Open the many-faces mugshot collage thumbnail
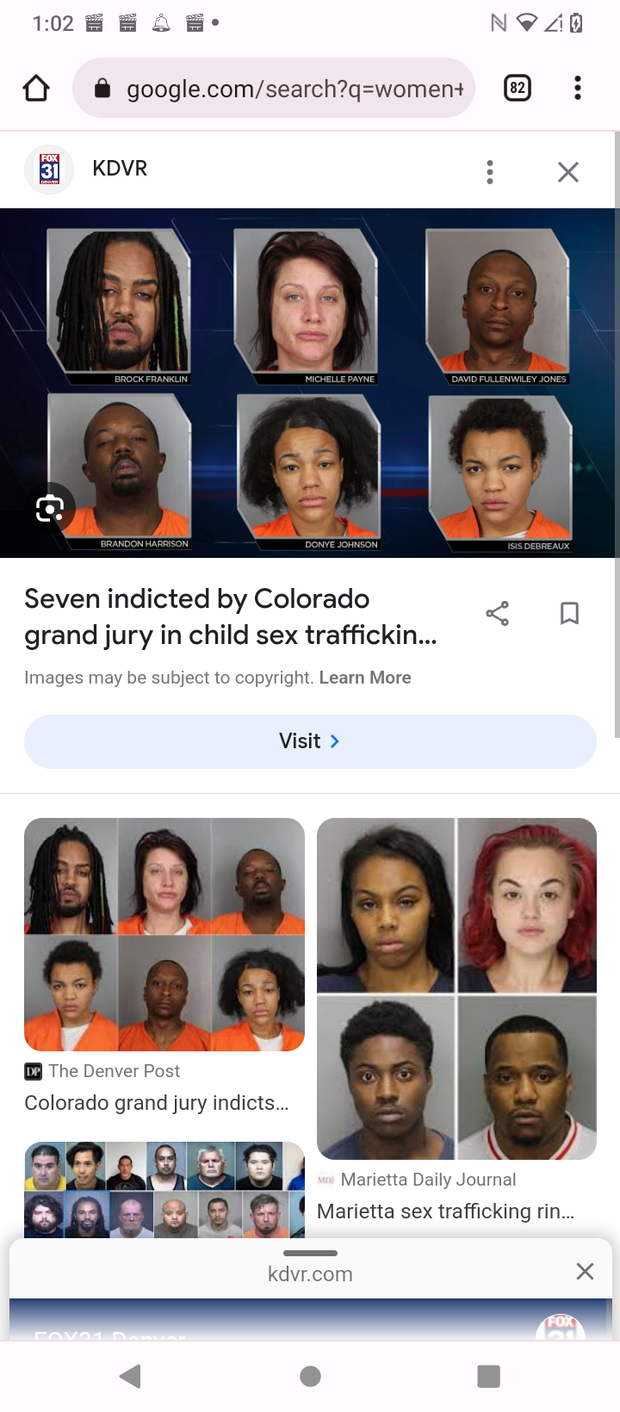Screen dimensions: 620x1412 (x=164, y=1190)
